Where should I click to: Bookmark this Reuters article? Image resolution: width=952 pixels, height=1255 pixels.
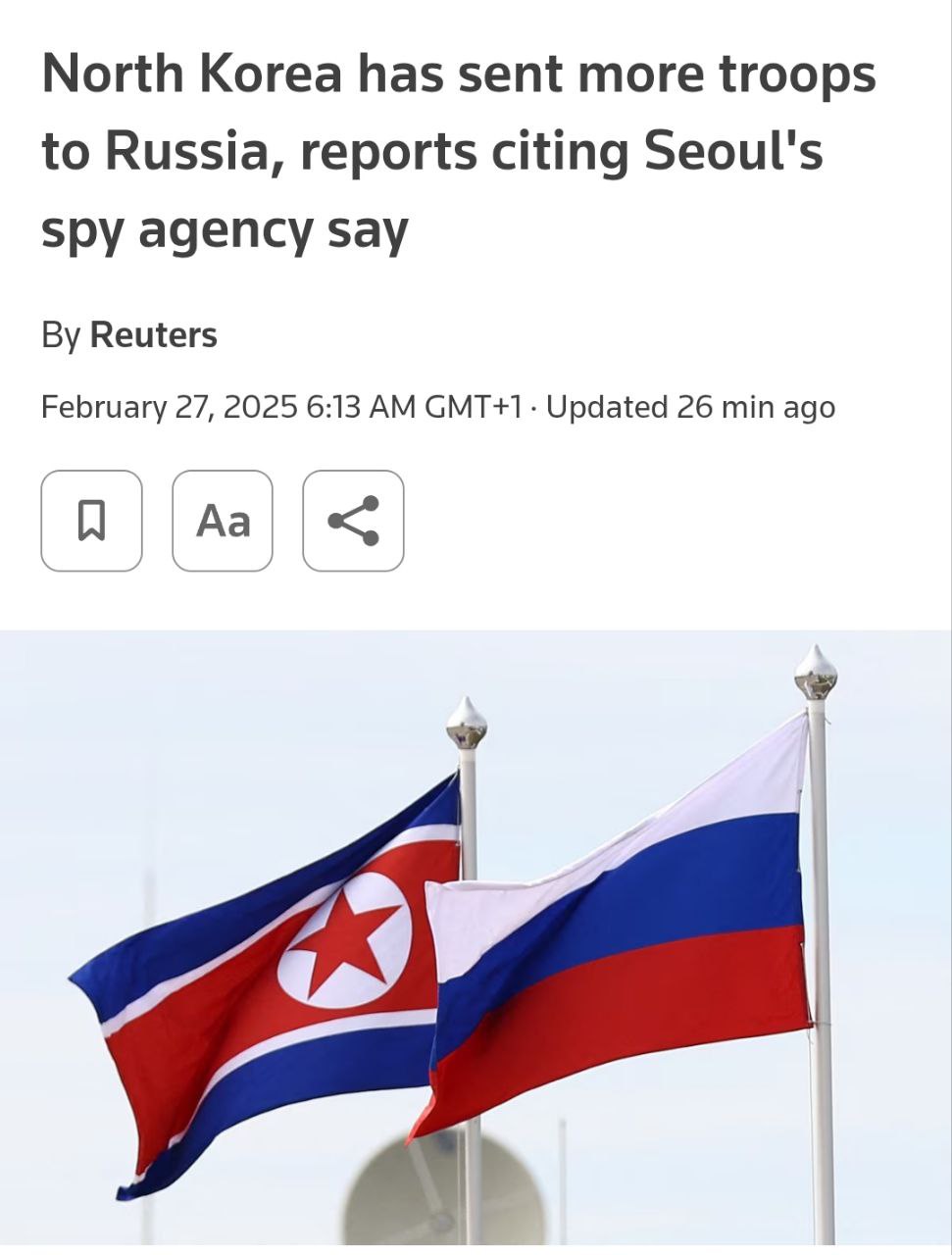[91, 521]
